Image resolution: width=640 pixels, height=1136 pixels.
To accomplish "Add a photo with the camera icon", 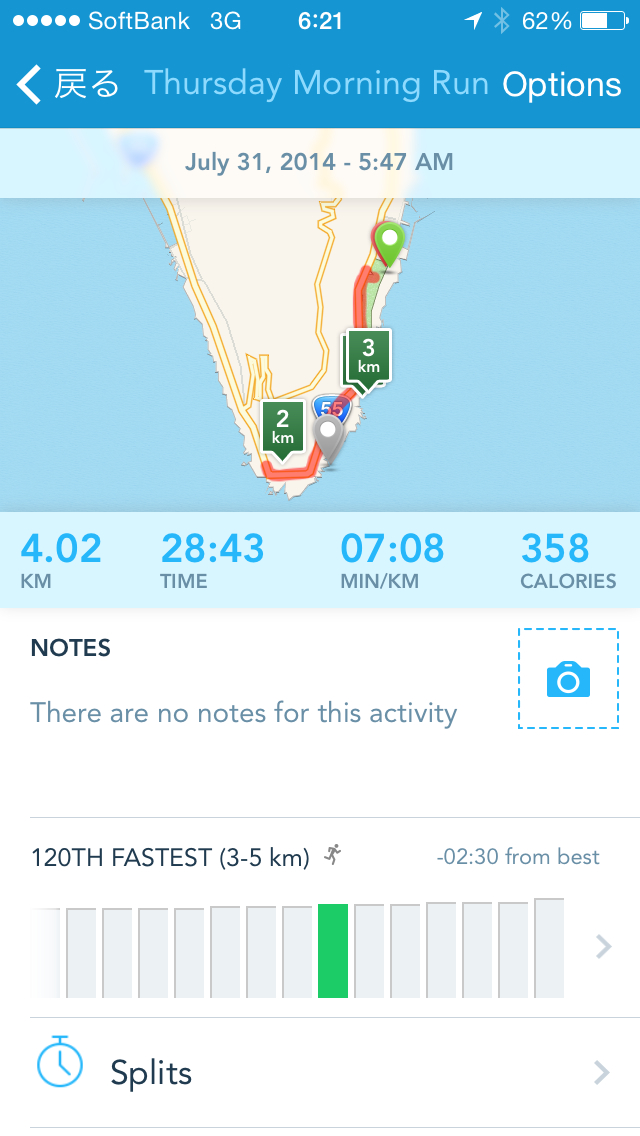I will click(x=568, y=679).
